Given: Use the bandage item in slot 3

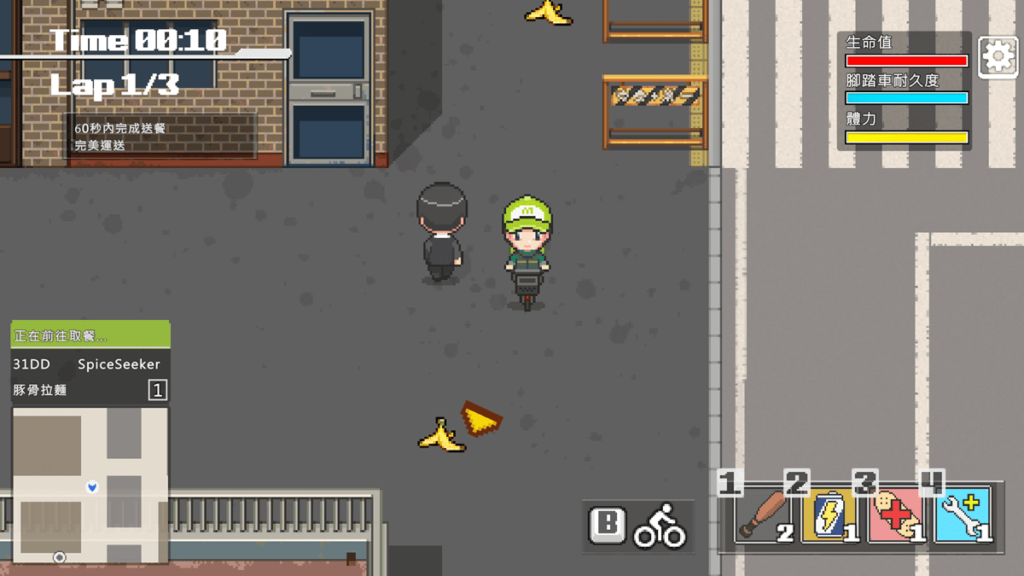Looking at the screenshot, I should pos(896,516).
